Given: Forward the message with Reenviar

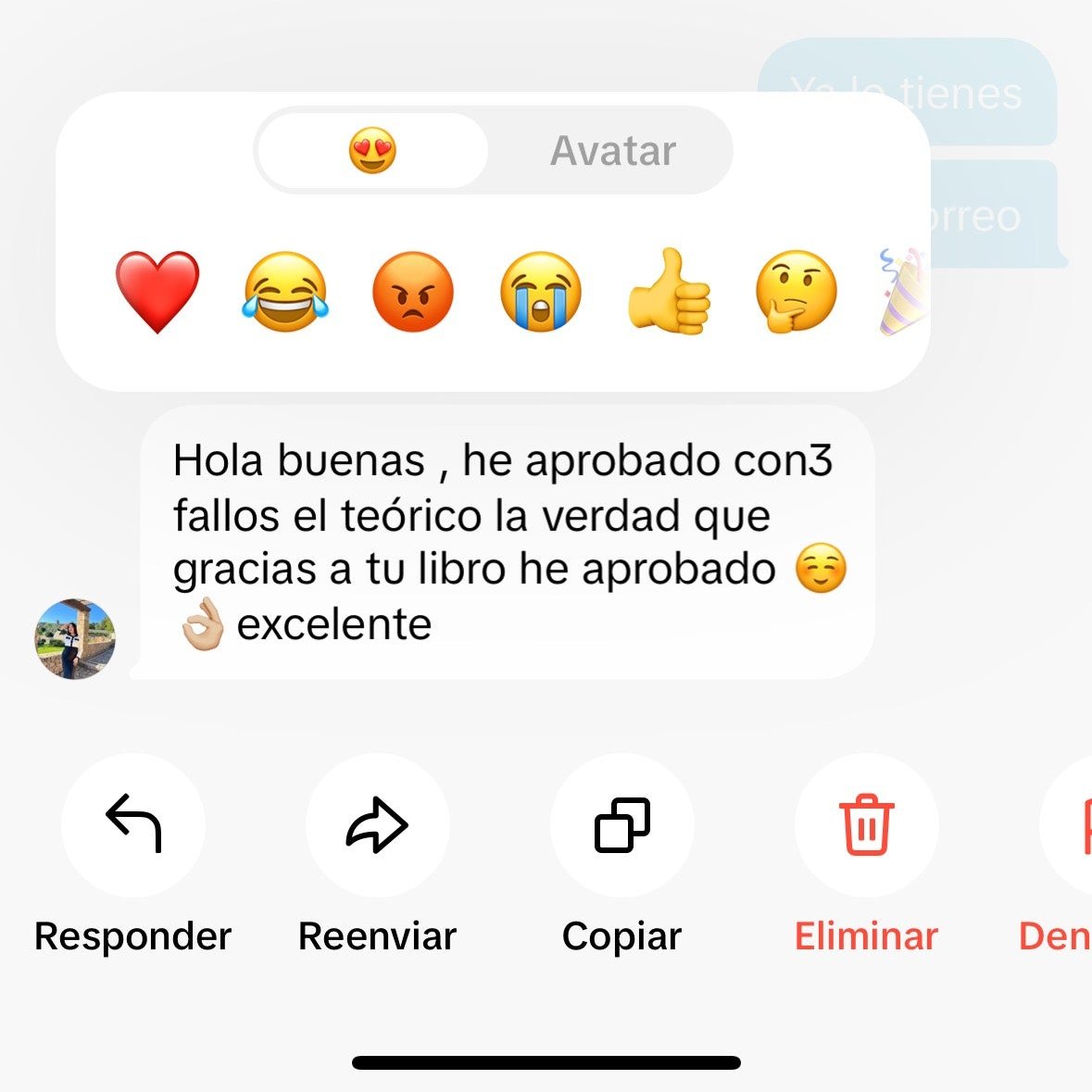Looking at the screenshot, I should click(377, 824).
